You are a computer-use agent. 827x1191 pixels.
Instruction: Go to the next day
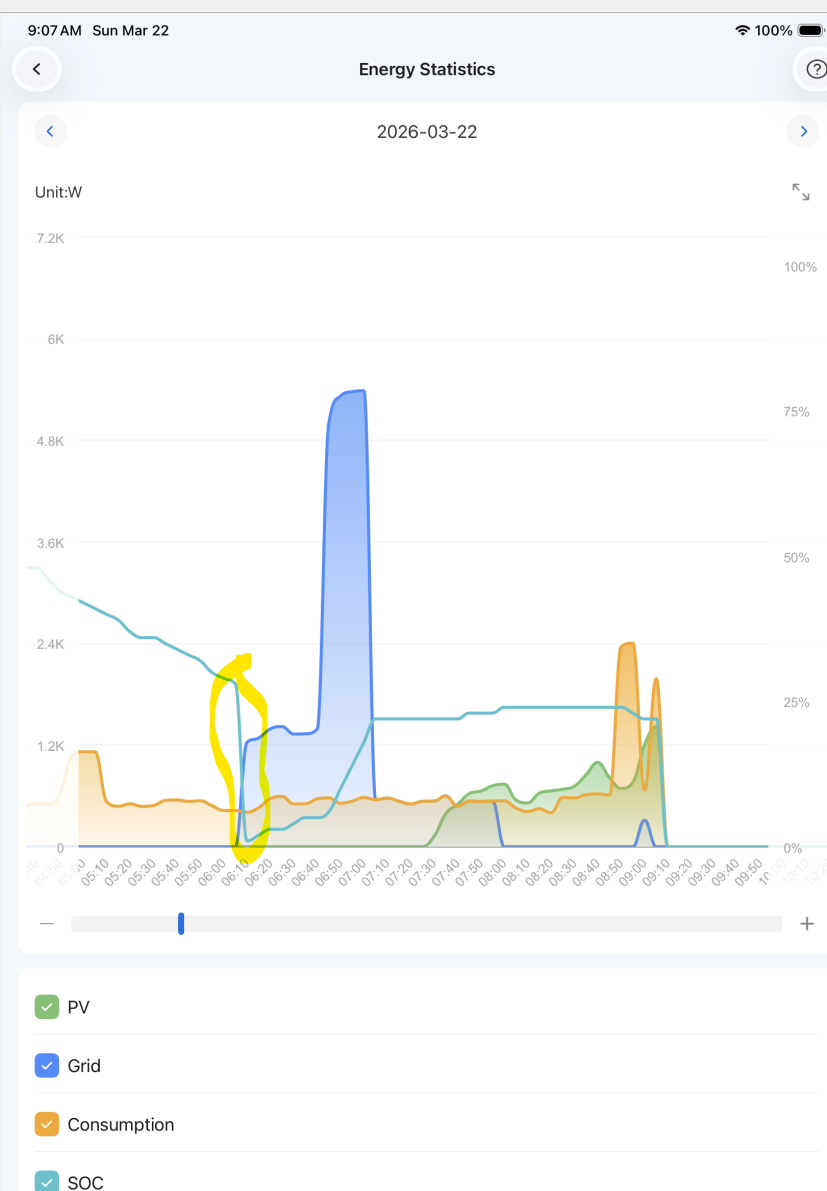[x=803, y=131]
